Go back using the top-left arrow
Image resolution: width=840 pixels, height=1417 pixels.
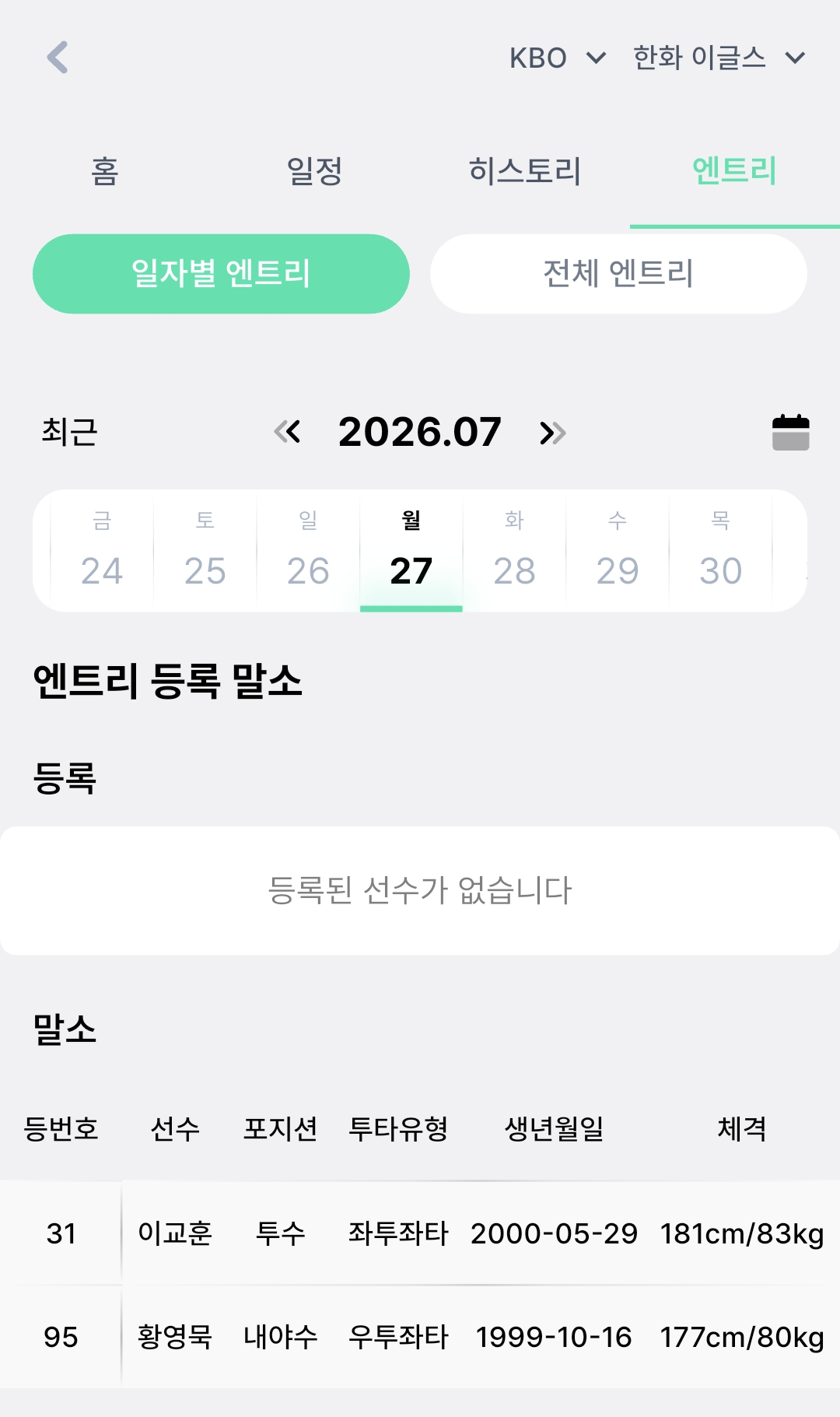pyautogui.click(x=58, y=58)
